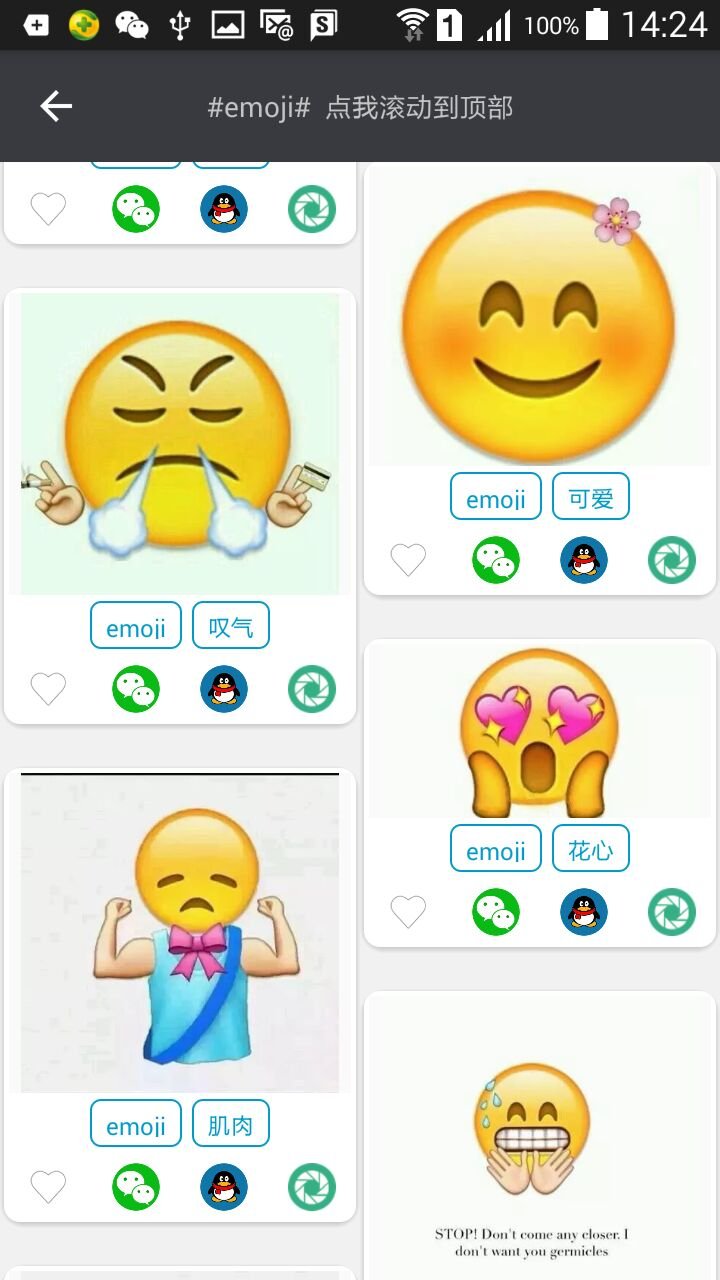
Task: Go back using the arrow
Action: [56, 106]
